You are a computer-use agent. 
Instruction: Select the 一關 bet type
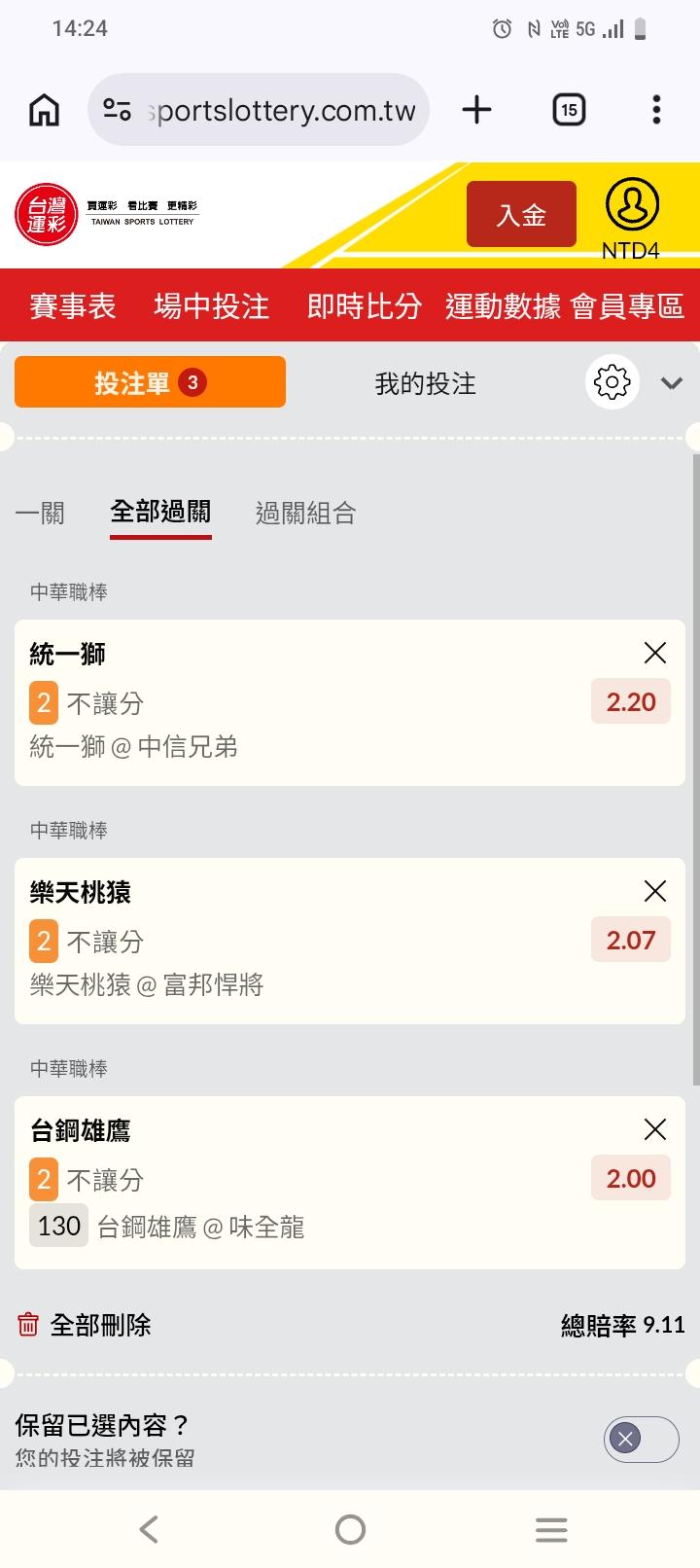click(40, 513)
